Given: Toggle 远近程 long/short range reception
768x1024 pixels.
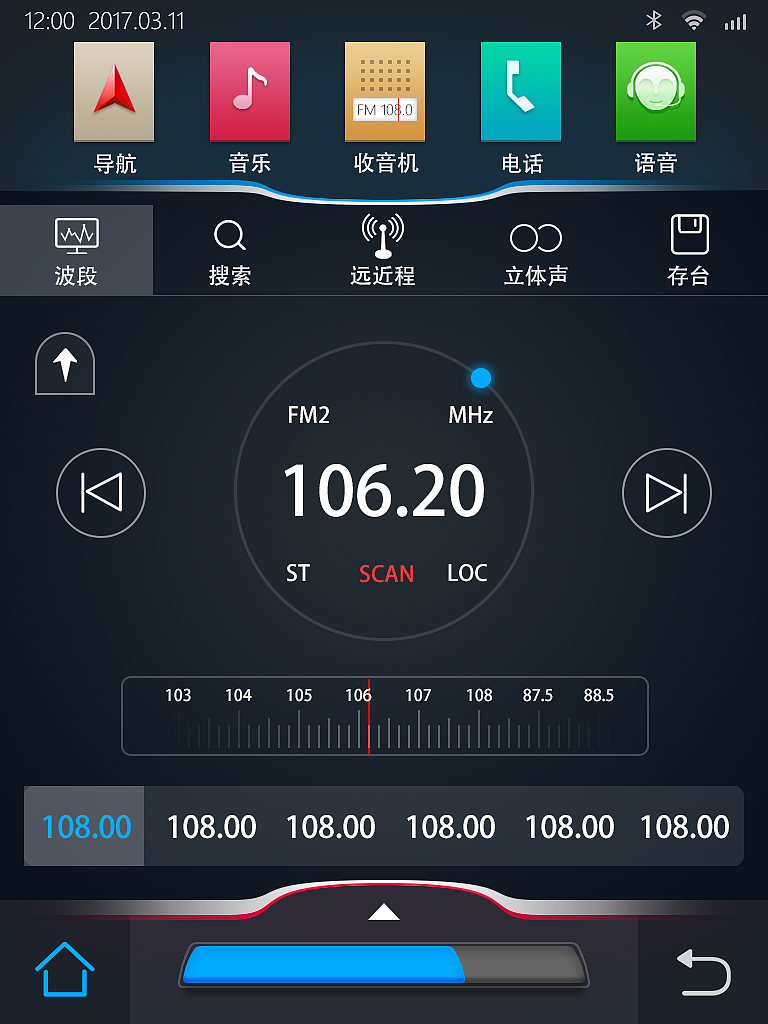Looking at the screenshot, I should 383,249.
